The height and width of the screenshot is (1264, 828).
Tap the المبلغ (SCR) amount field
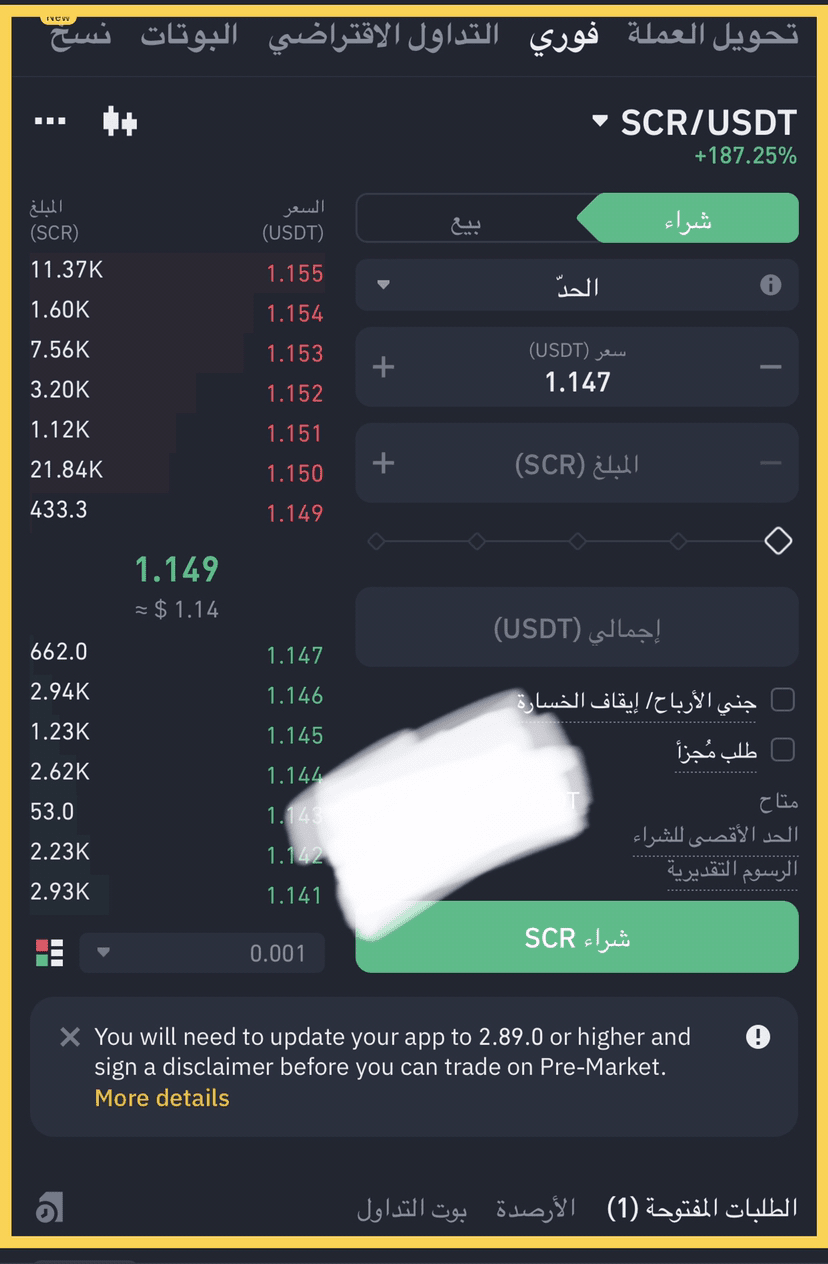point(577,464)
